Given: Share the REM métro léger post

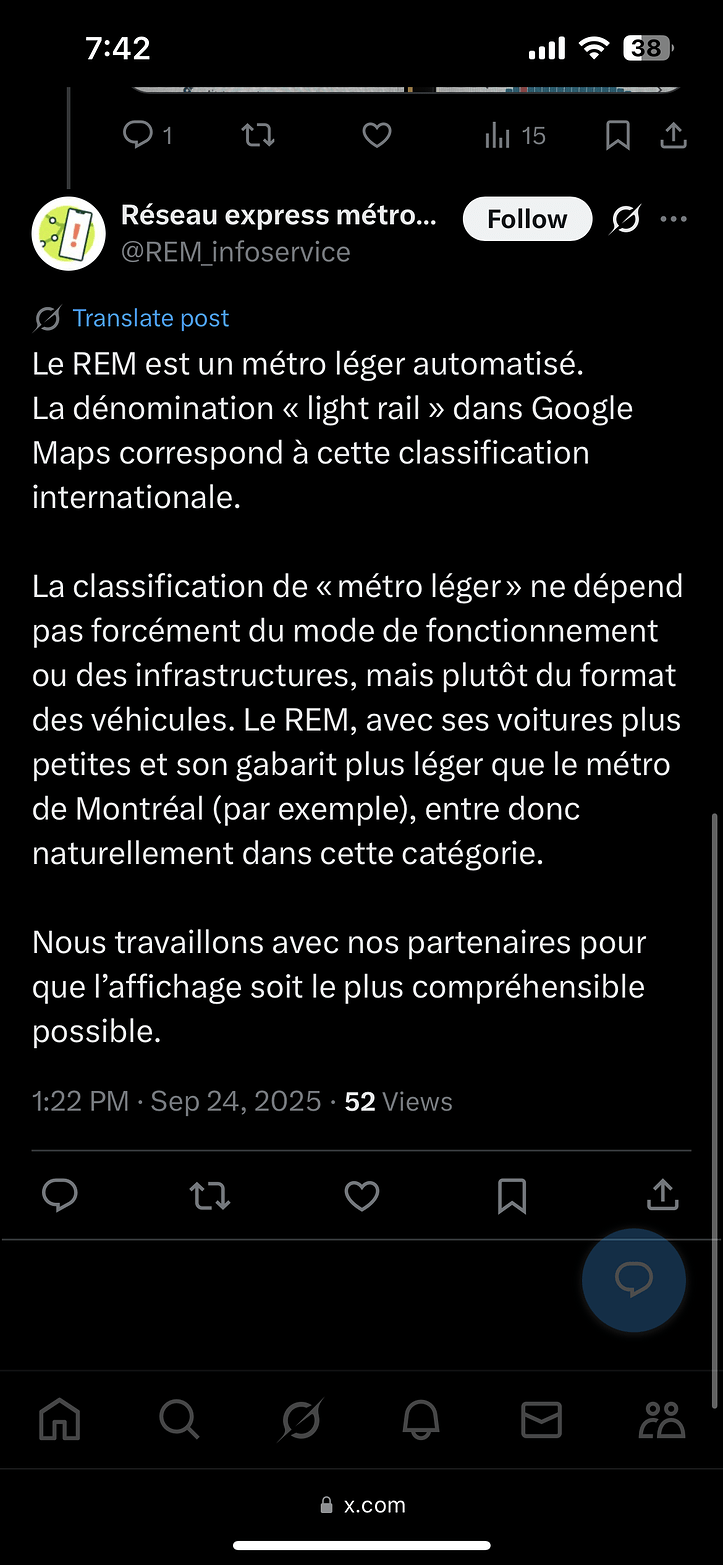Looking at the screenshot, I should coord(663,1195).
